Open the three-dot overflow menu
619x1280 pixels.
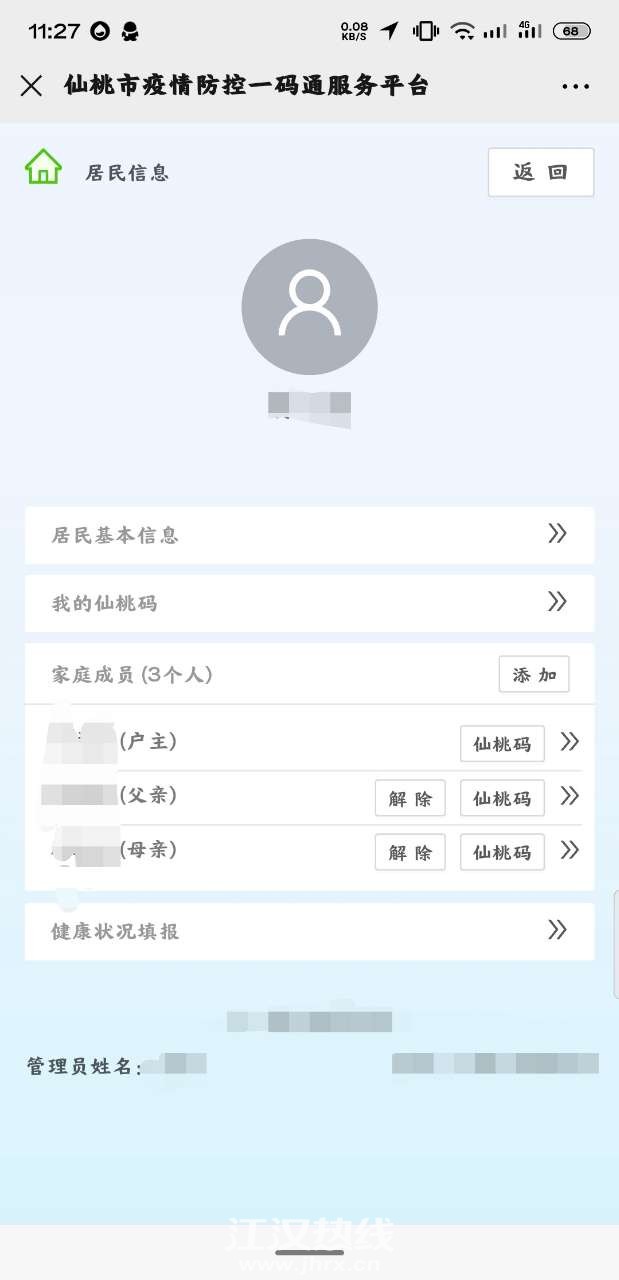coord(575,87)
